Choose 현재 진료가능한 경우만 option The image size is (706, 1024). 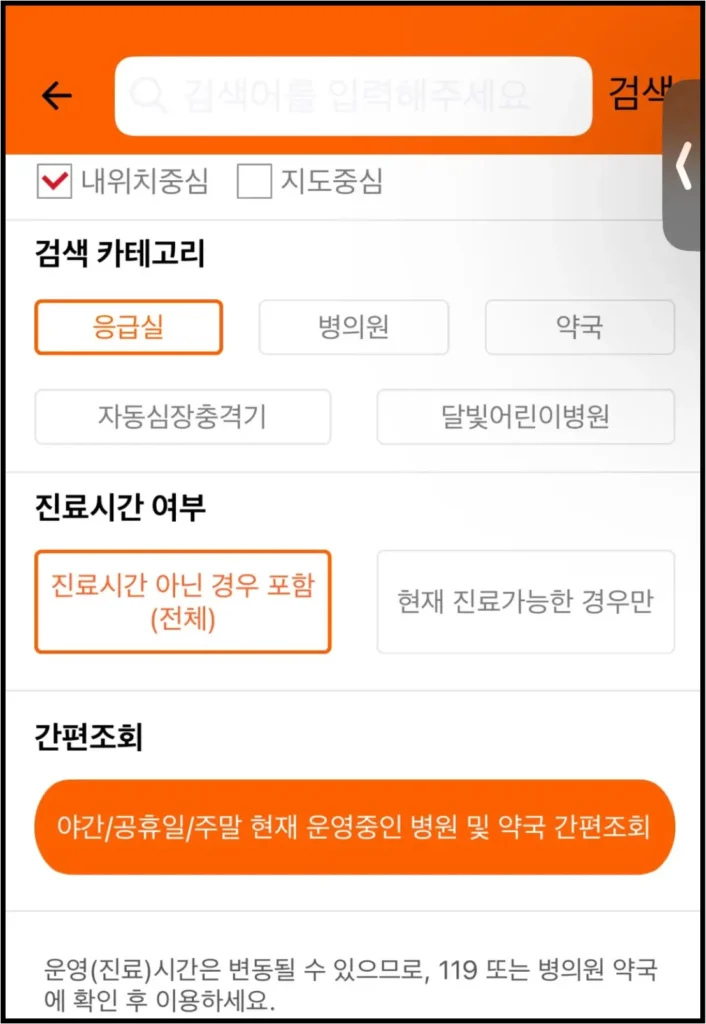[525, 602]
